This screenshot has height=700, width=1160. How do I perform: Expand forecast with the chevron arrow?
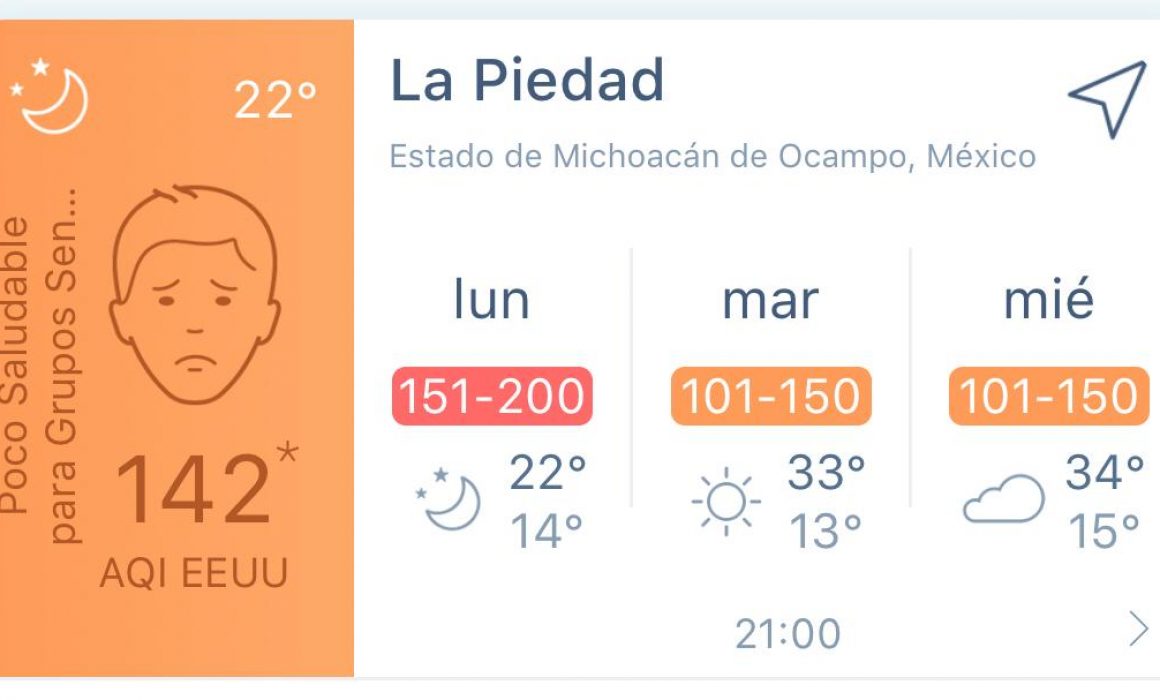point(1138,630)
